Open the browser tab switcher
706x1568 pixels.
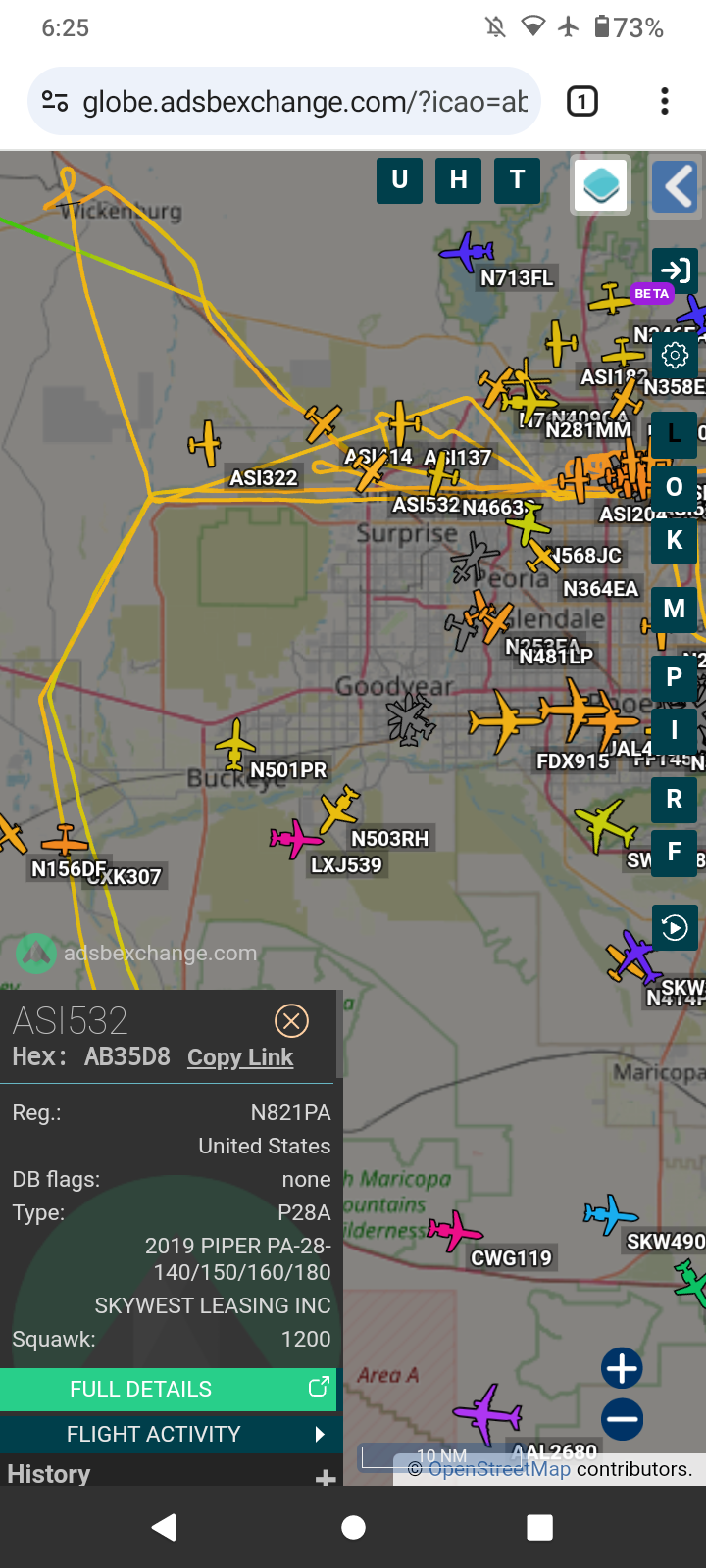coord(582,101)
